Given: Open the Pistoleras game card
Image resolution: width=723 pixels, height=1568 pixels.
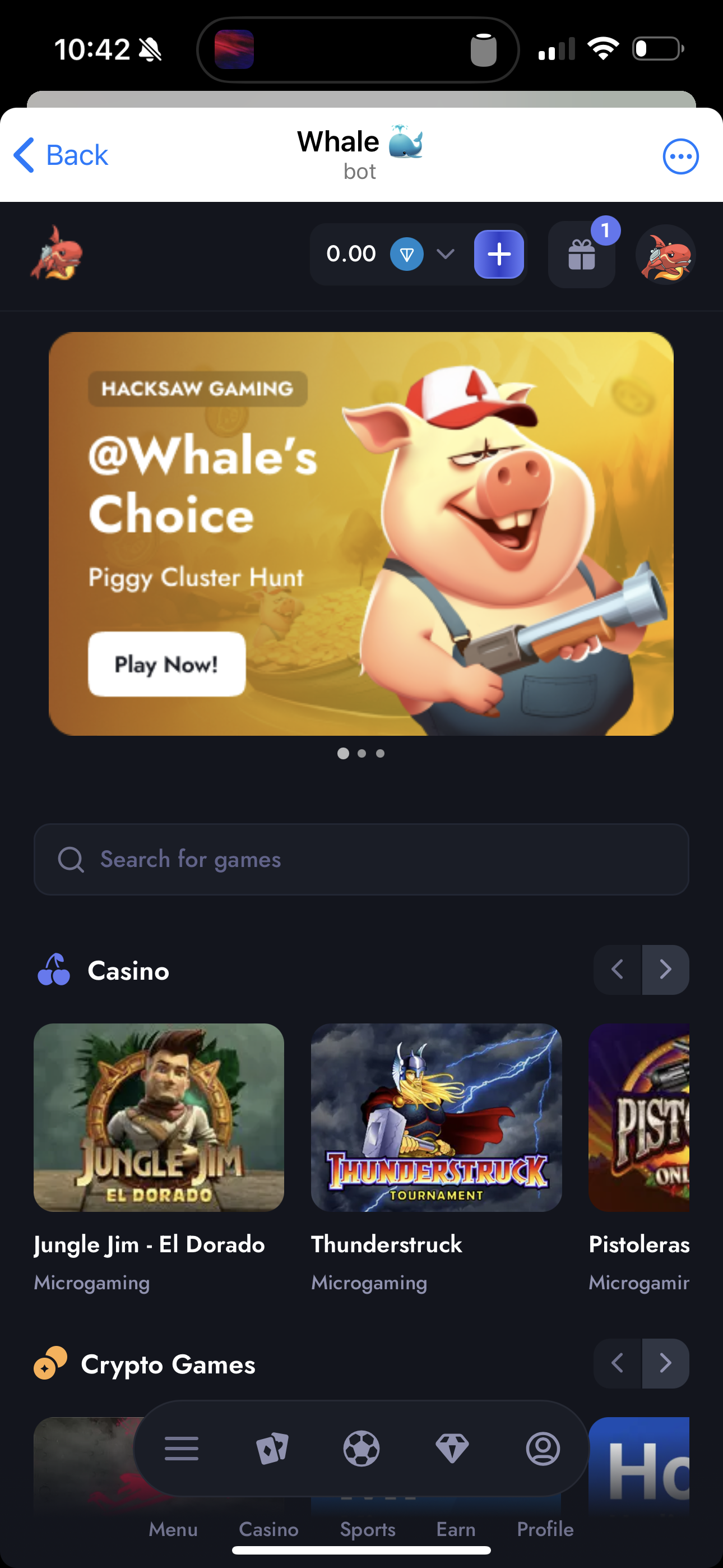Looking at the screenshot, I should [x=639, y=1117].
